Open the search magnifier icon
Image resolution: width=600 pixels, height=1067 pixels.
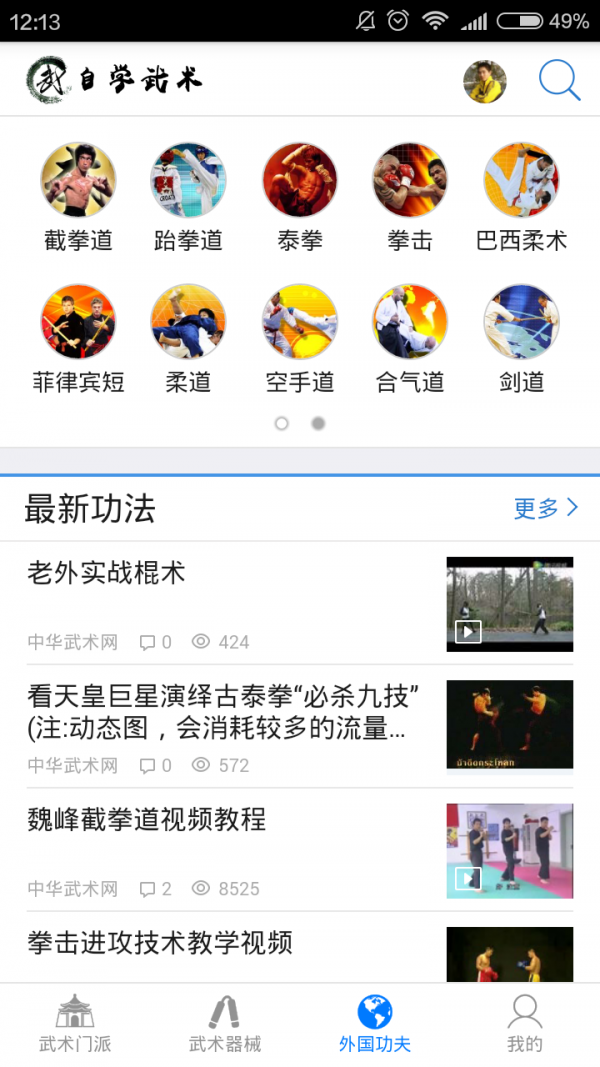(x=559, y=81)
